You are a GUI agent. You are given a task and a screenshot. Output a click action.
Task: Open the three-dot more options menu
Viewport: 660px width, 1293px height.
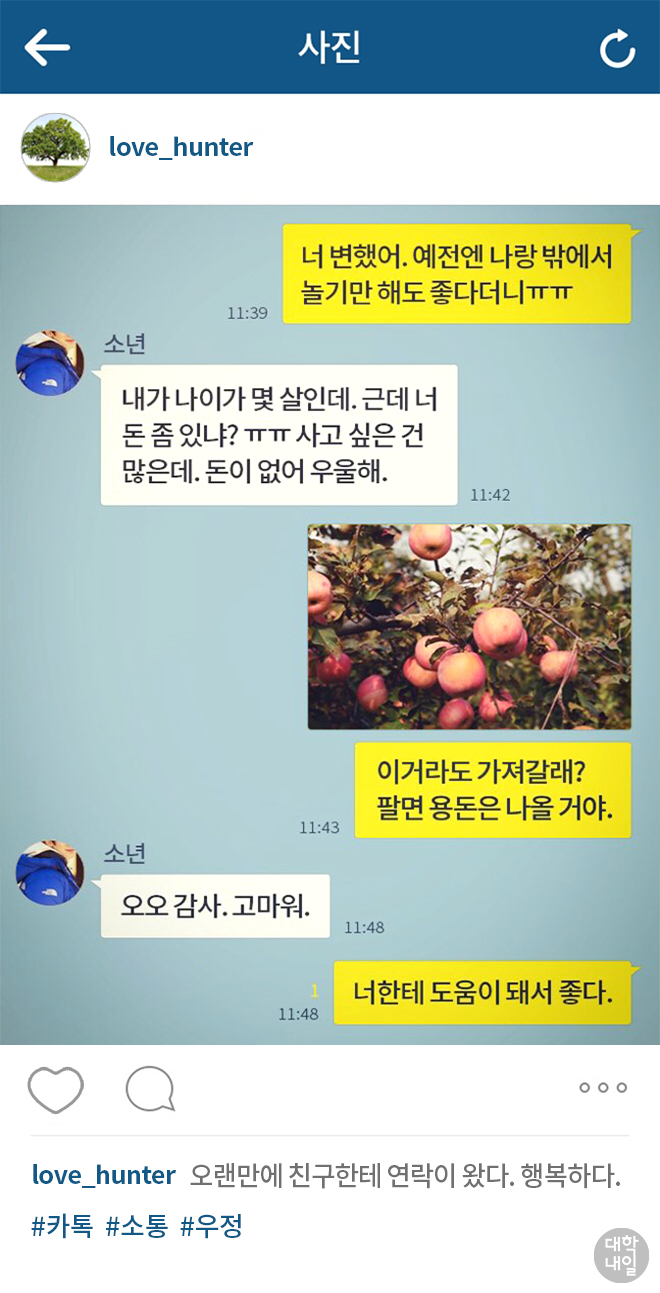(603, 1088)
